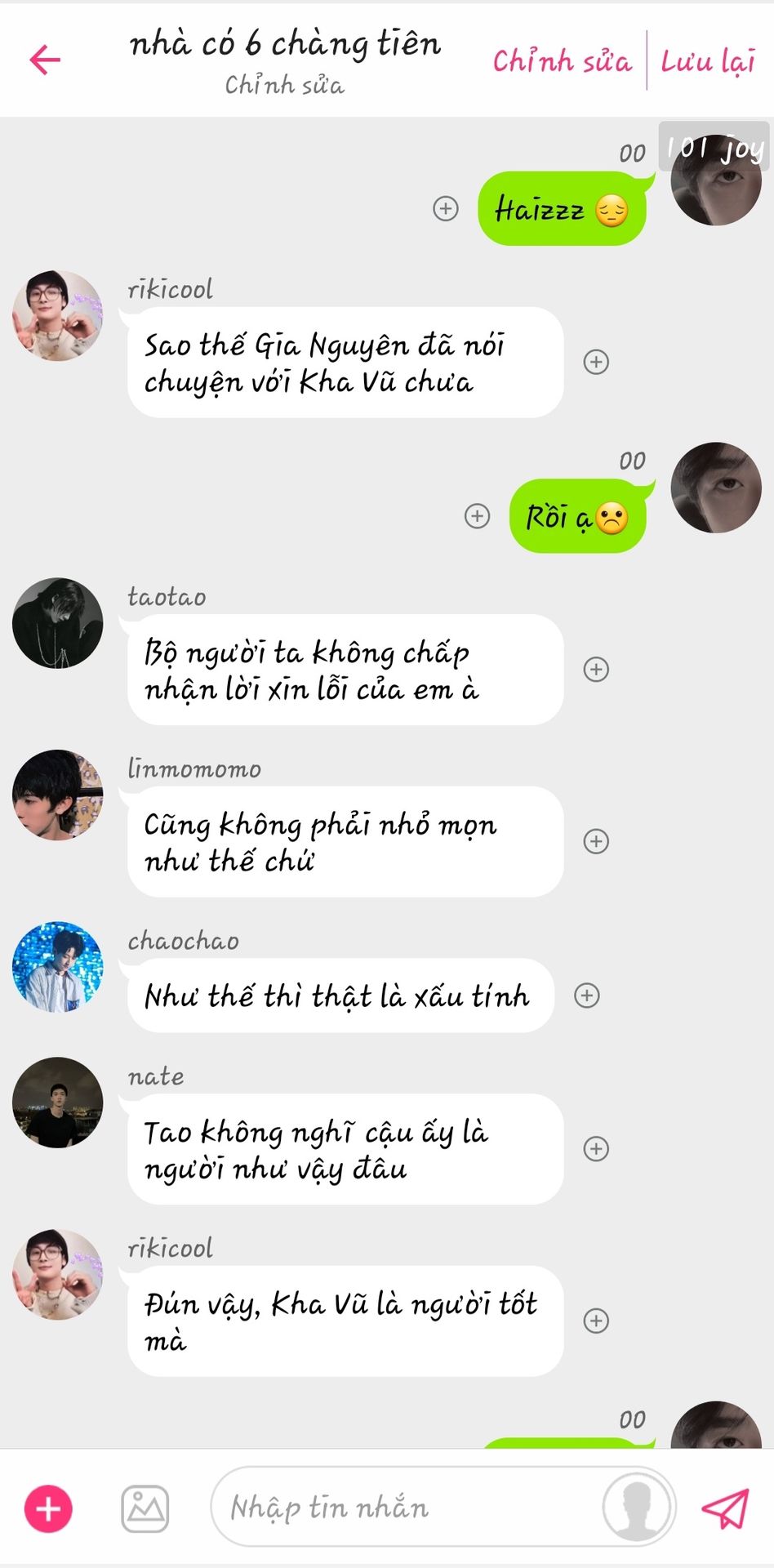Open taotao's profile picture

[x=58, y=623]
